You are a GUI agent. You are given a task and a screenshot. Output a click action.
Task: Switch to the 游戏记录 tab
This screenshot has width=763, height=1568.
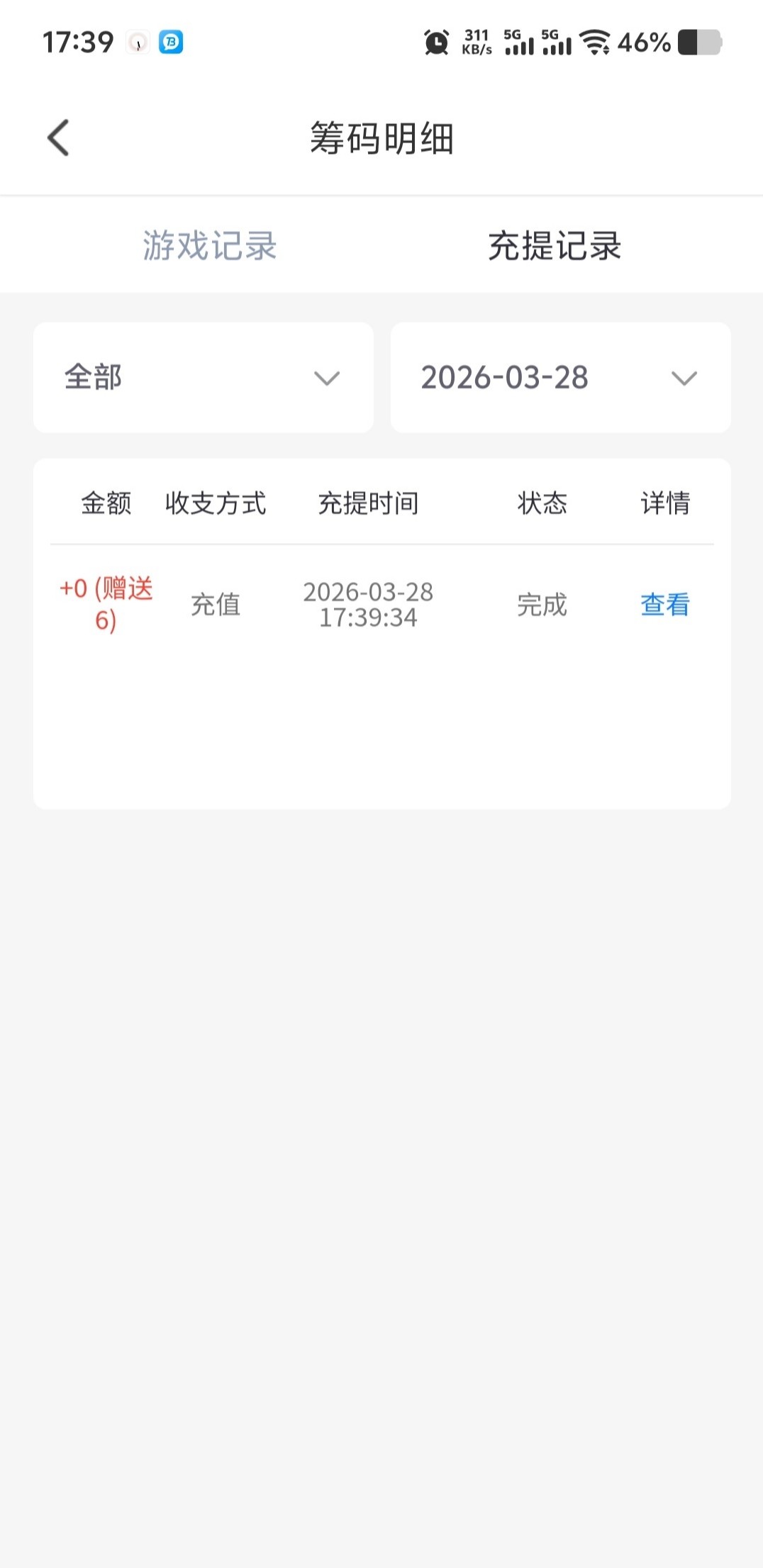(210, 246)
